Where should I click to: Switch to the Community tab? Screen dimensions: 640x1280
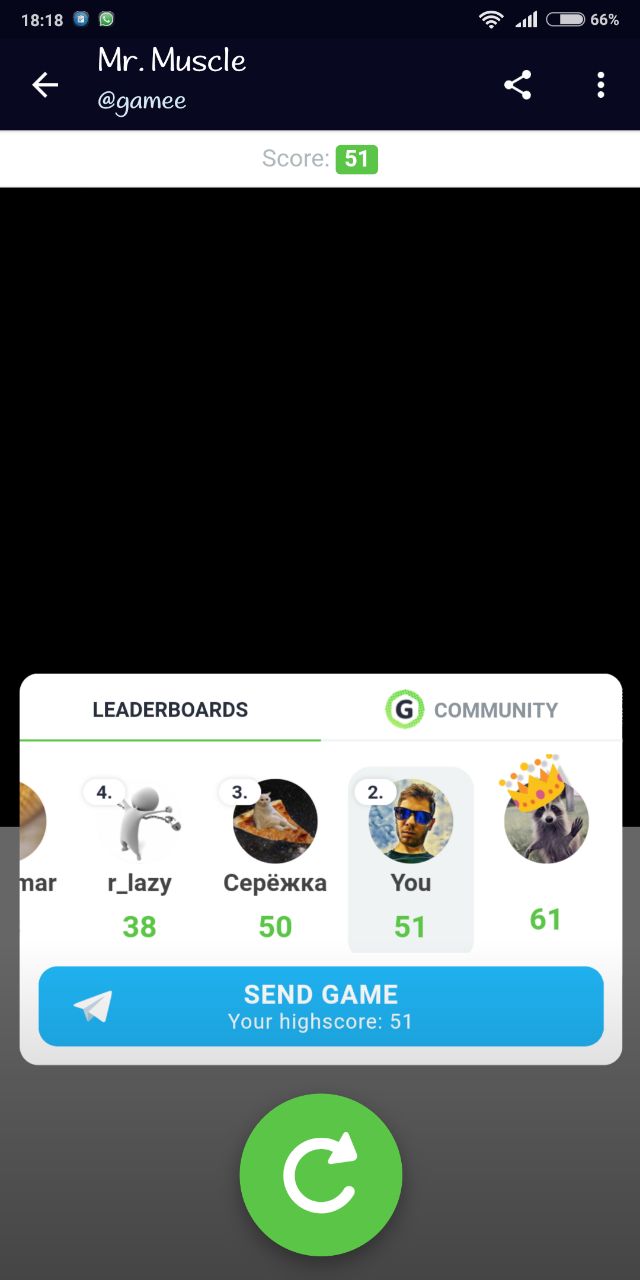472,710
